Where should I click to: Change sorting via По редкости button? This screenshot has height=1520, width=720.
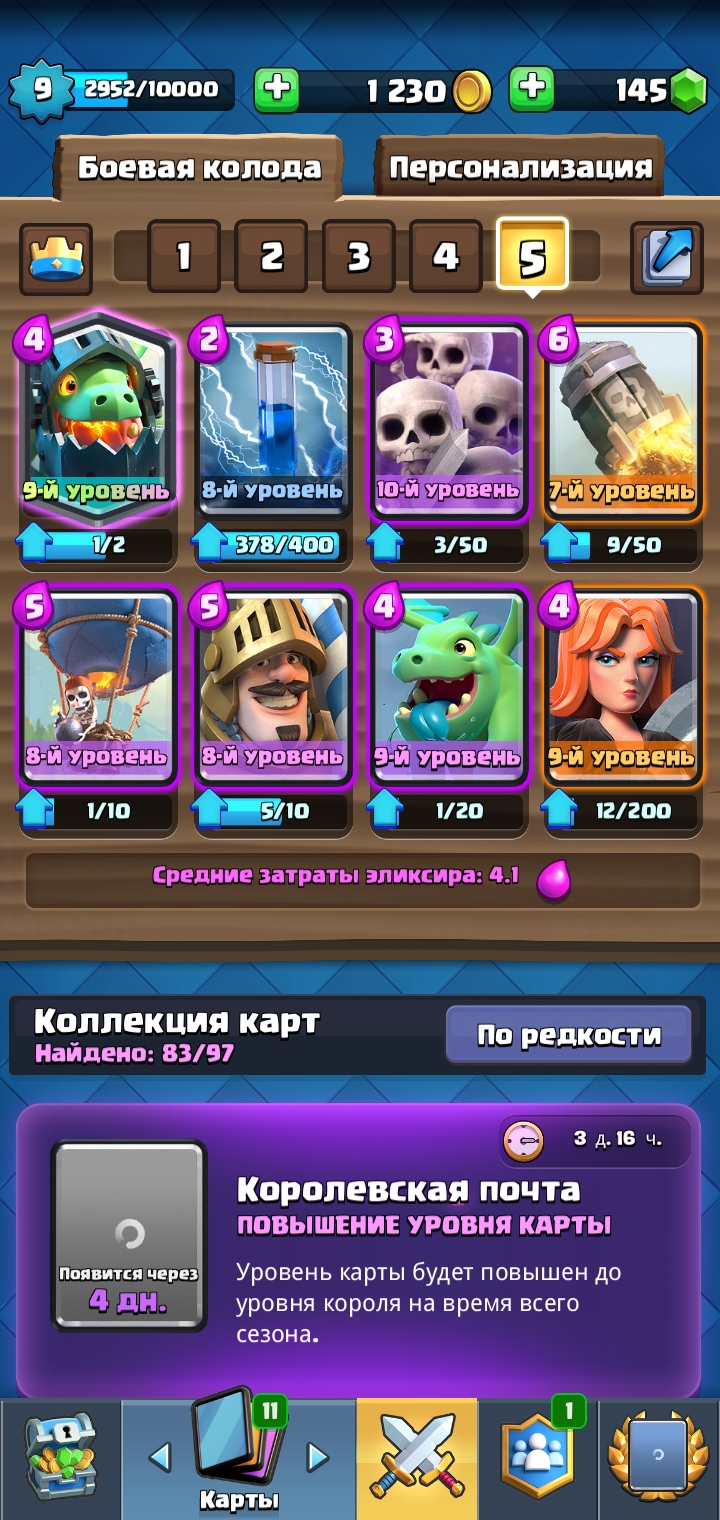click(x=568, y=1034)
